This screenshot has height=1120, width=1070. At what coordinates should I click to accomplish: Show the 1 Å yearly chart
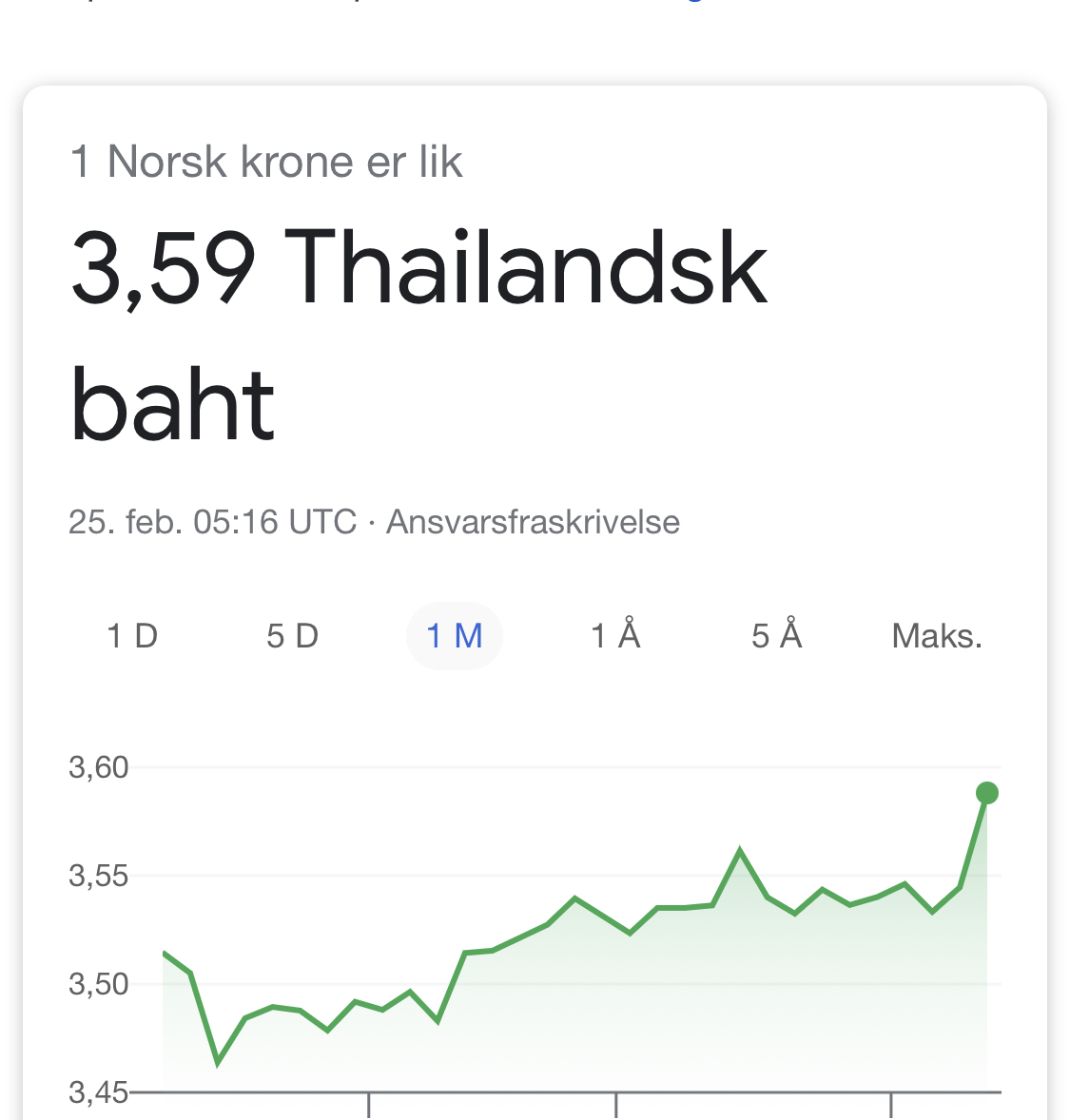(615, 635)
